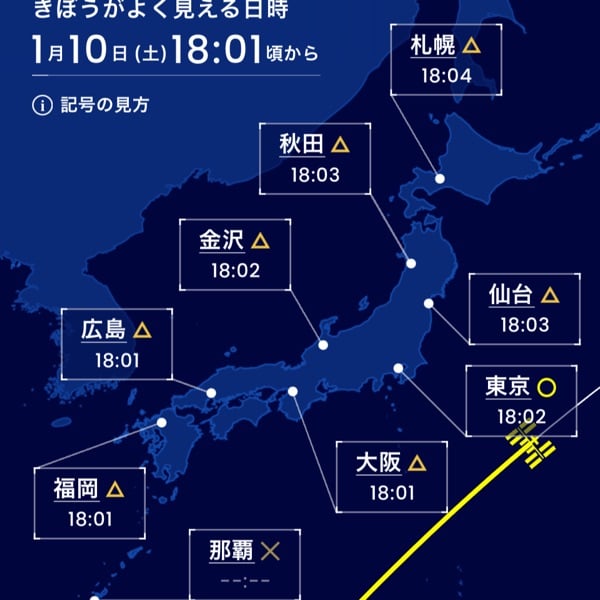
Task: Open the 金沢 viewing info
Action: coord(235,254)
